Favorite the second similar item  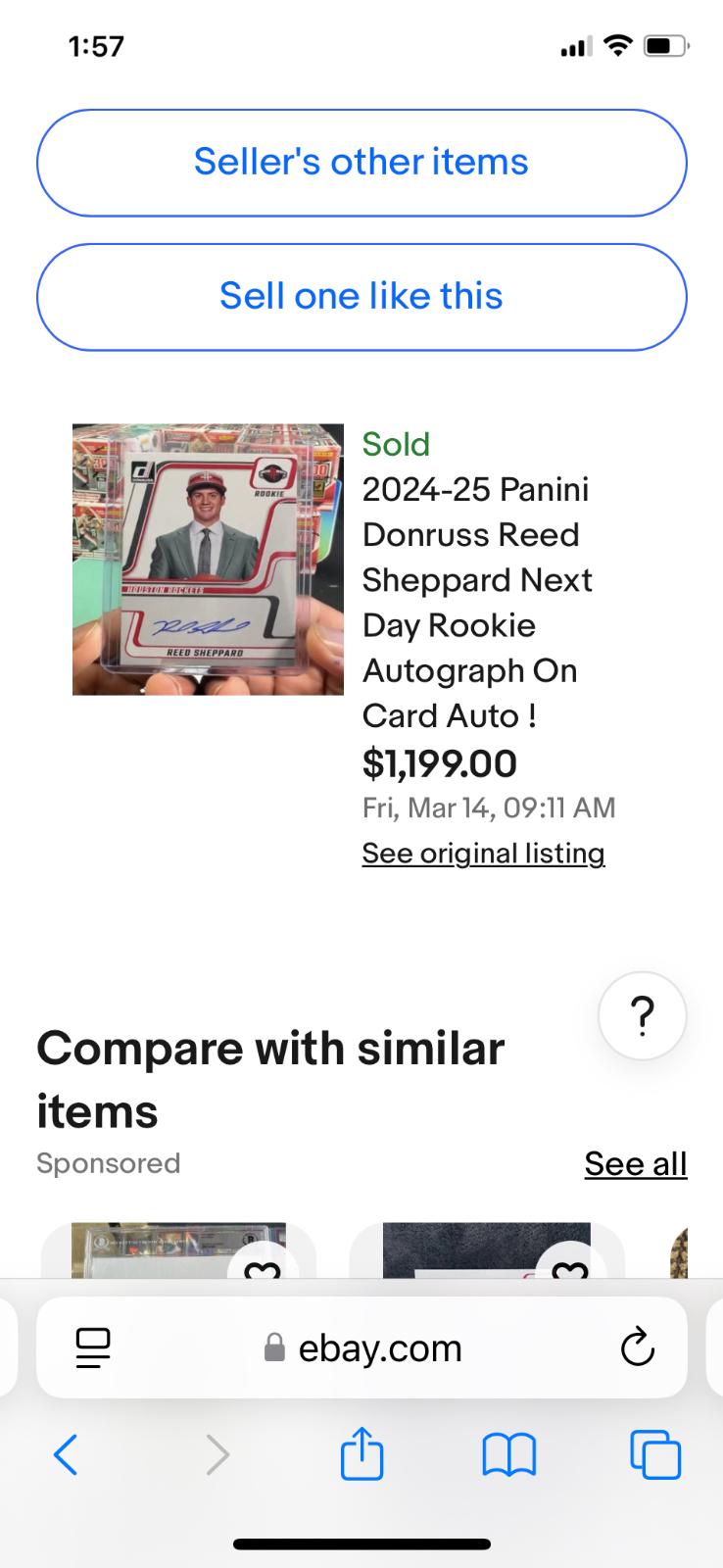(570, 1266)
